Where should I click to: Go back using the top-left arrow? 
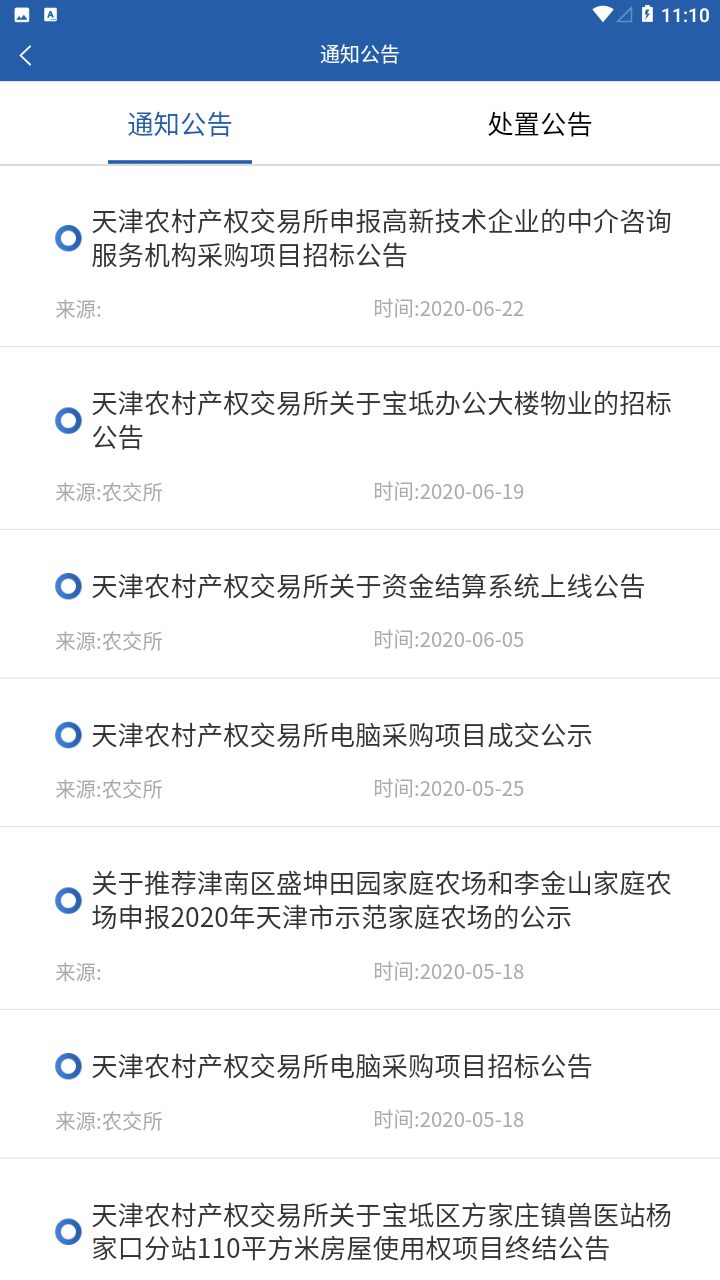[x=26, y=56]
